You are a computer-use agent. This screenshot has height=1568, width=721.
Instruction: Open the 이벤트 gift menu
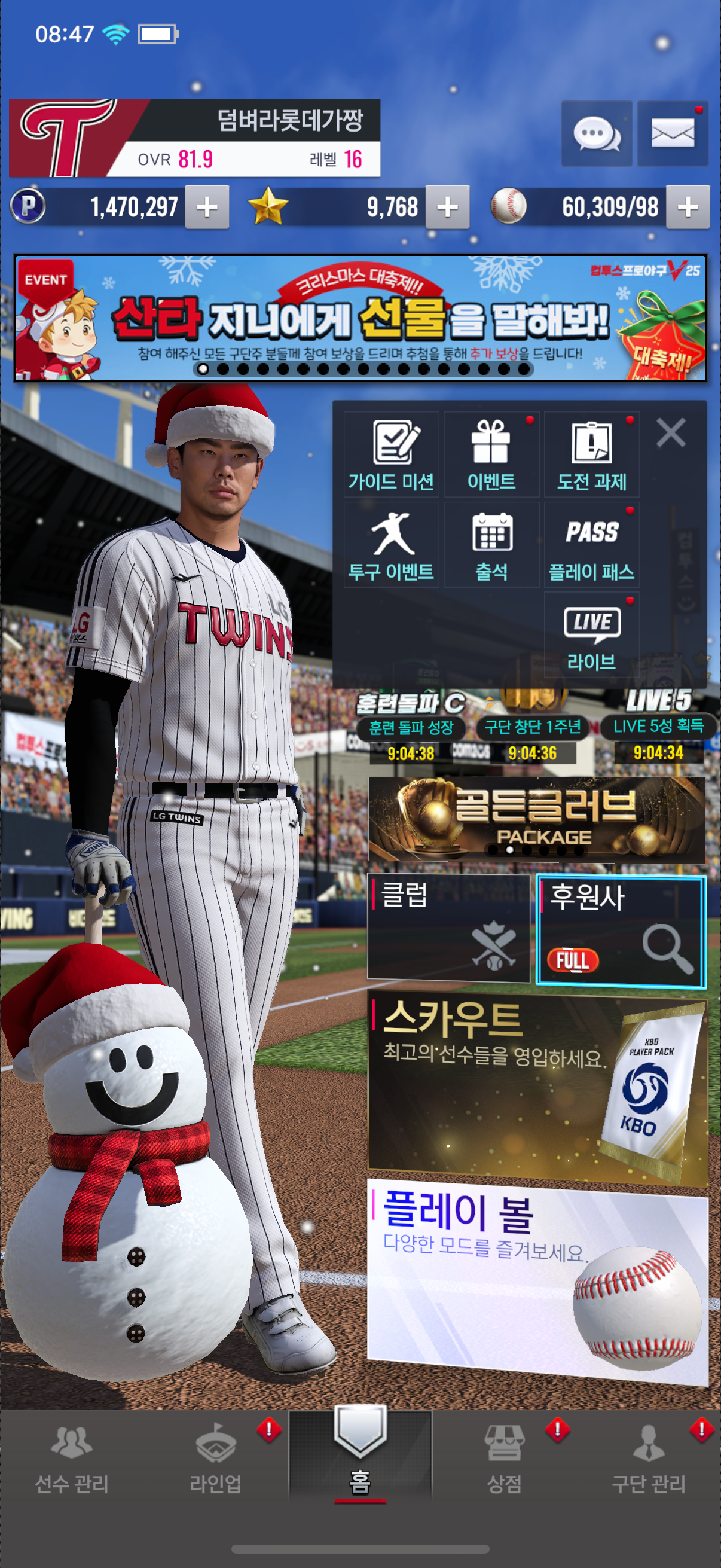click(x=491, y=454)
